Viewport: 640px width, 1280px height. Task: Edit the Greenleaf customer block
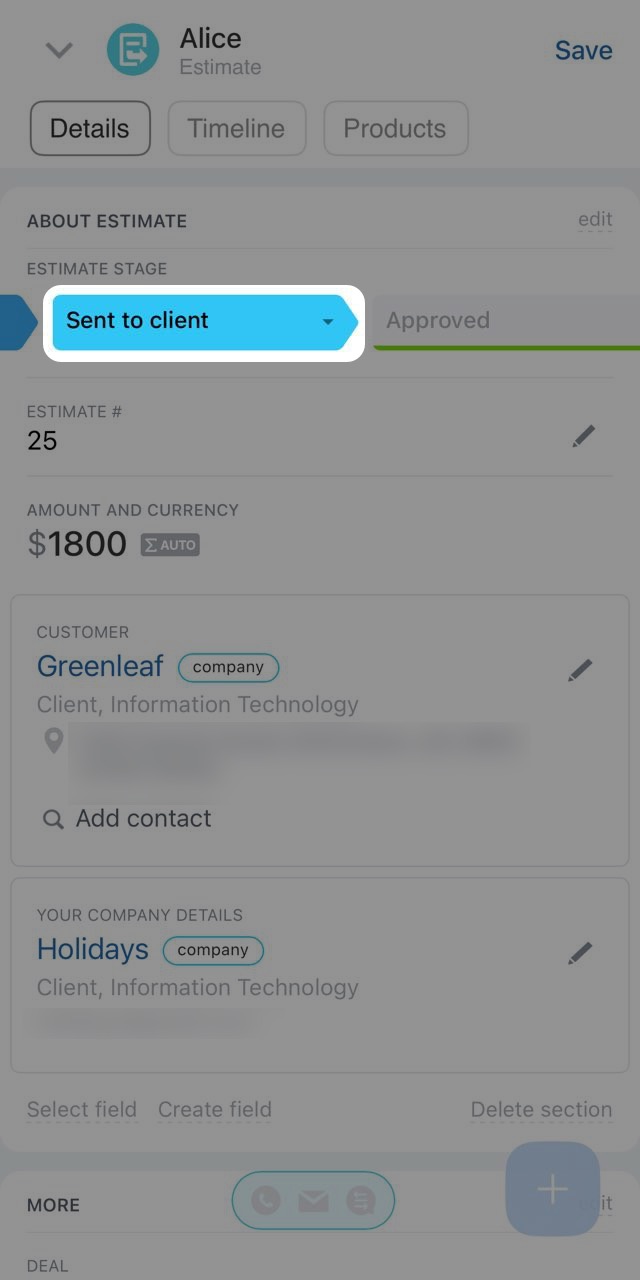point(580,670)
